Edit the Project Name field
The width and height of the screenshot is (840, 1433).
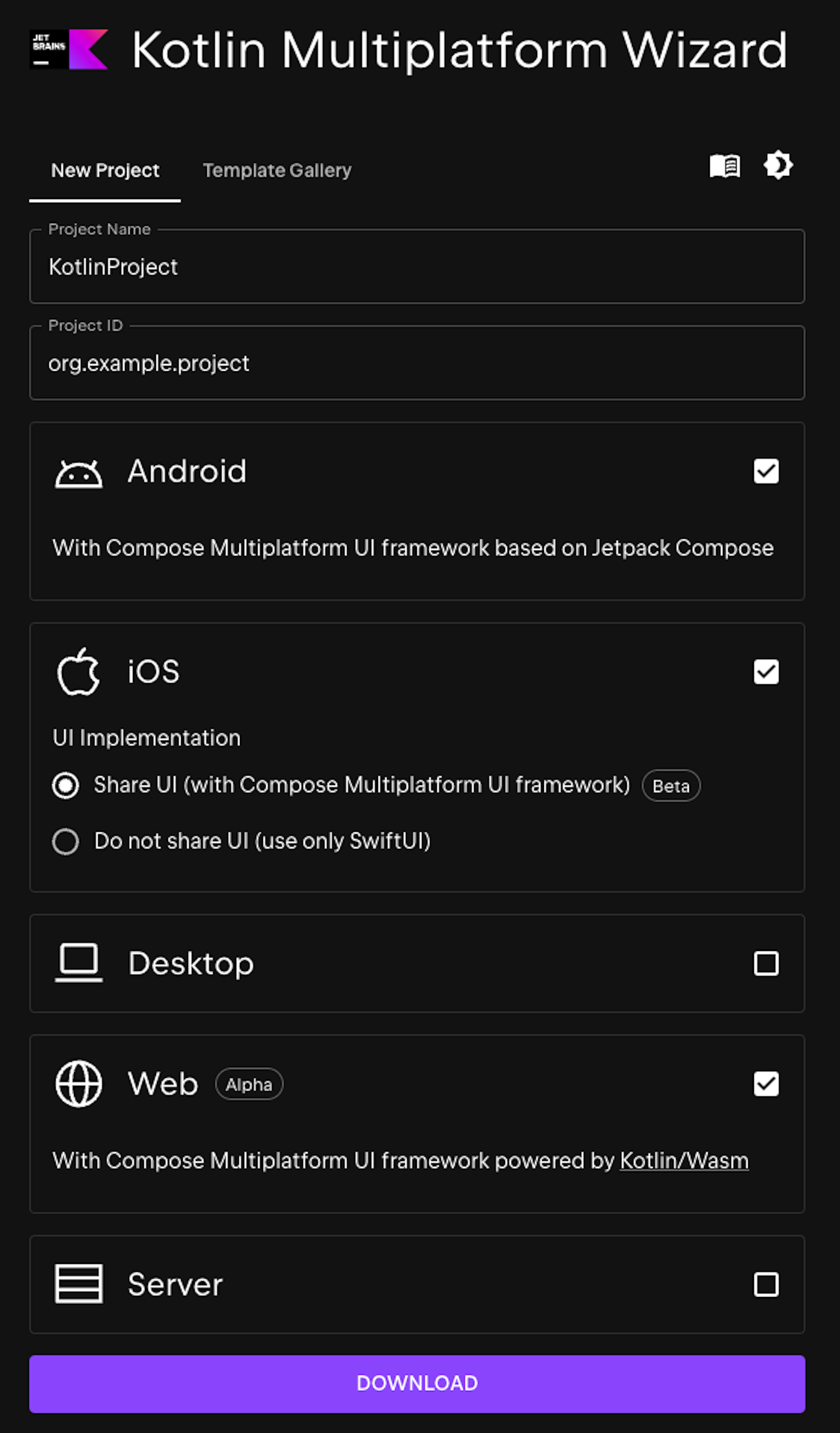tap(417, 267)
